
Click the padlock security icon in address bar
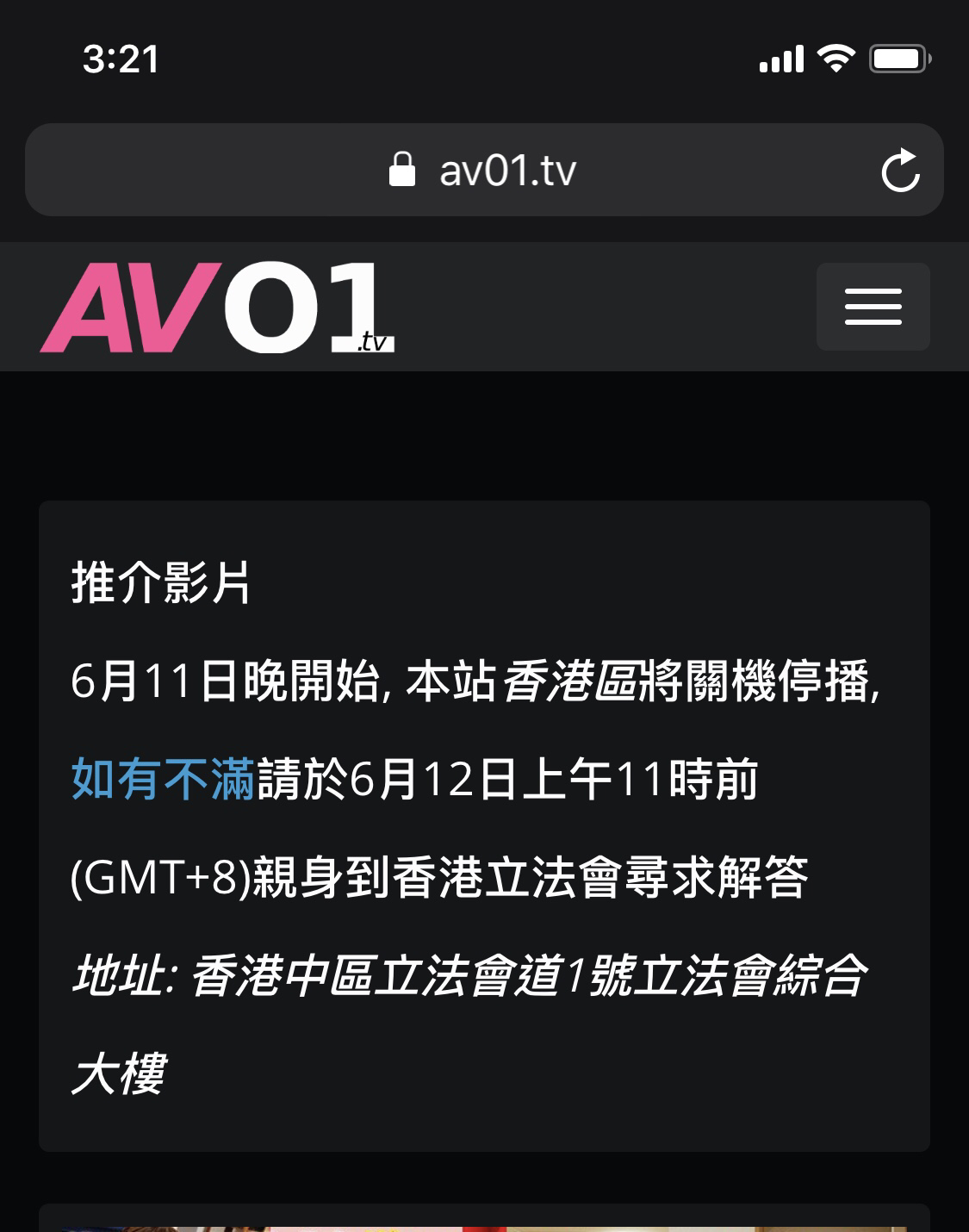point(405,169)
